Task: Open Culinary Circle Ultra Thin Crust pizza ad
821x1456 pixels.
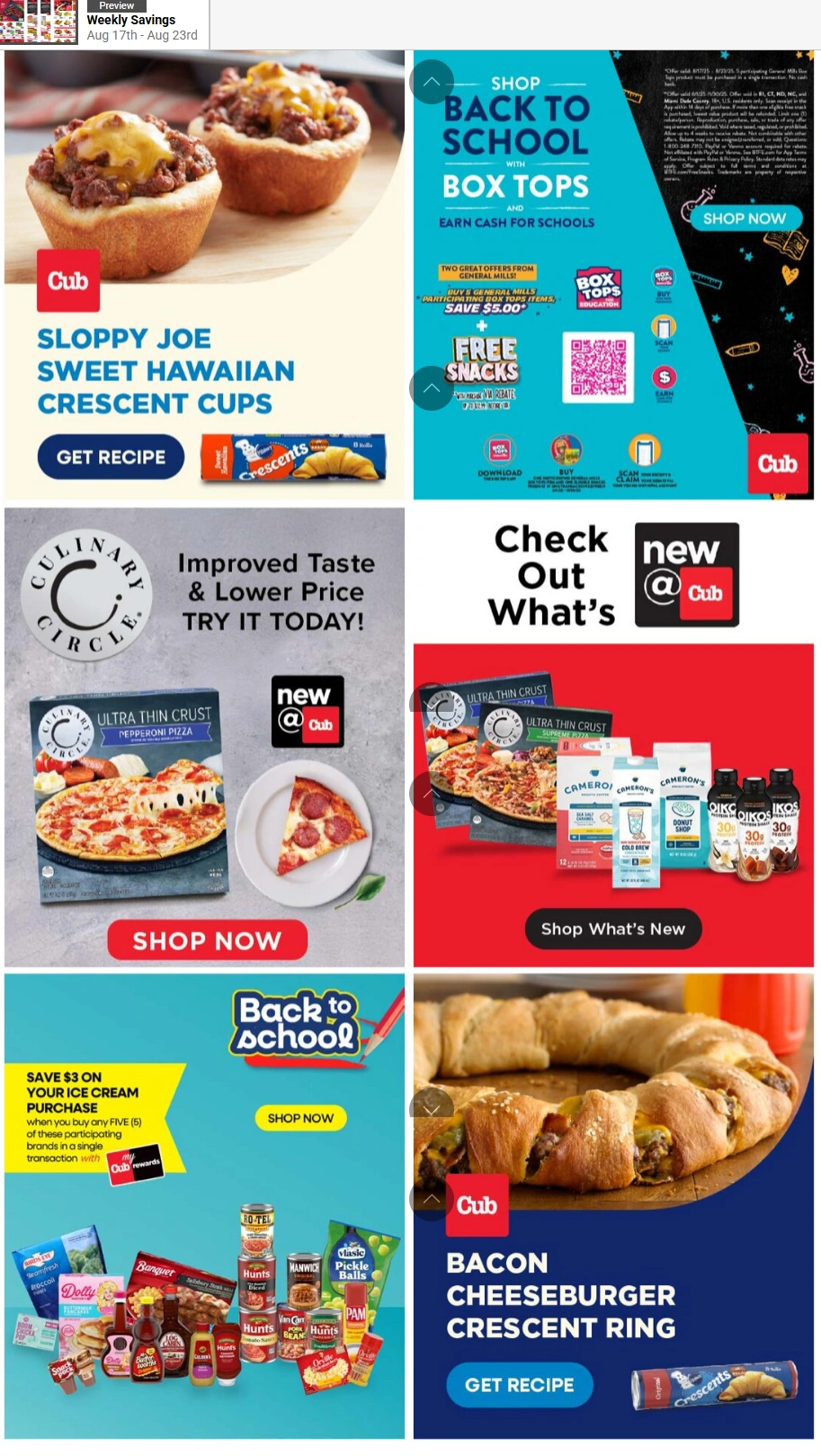Action: (204, 737)
